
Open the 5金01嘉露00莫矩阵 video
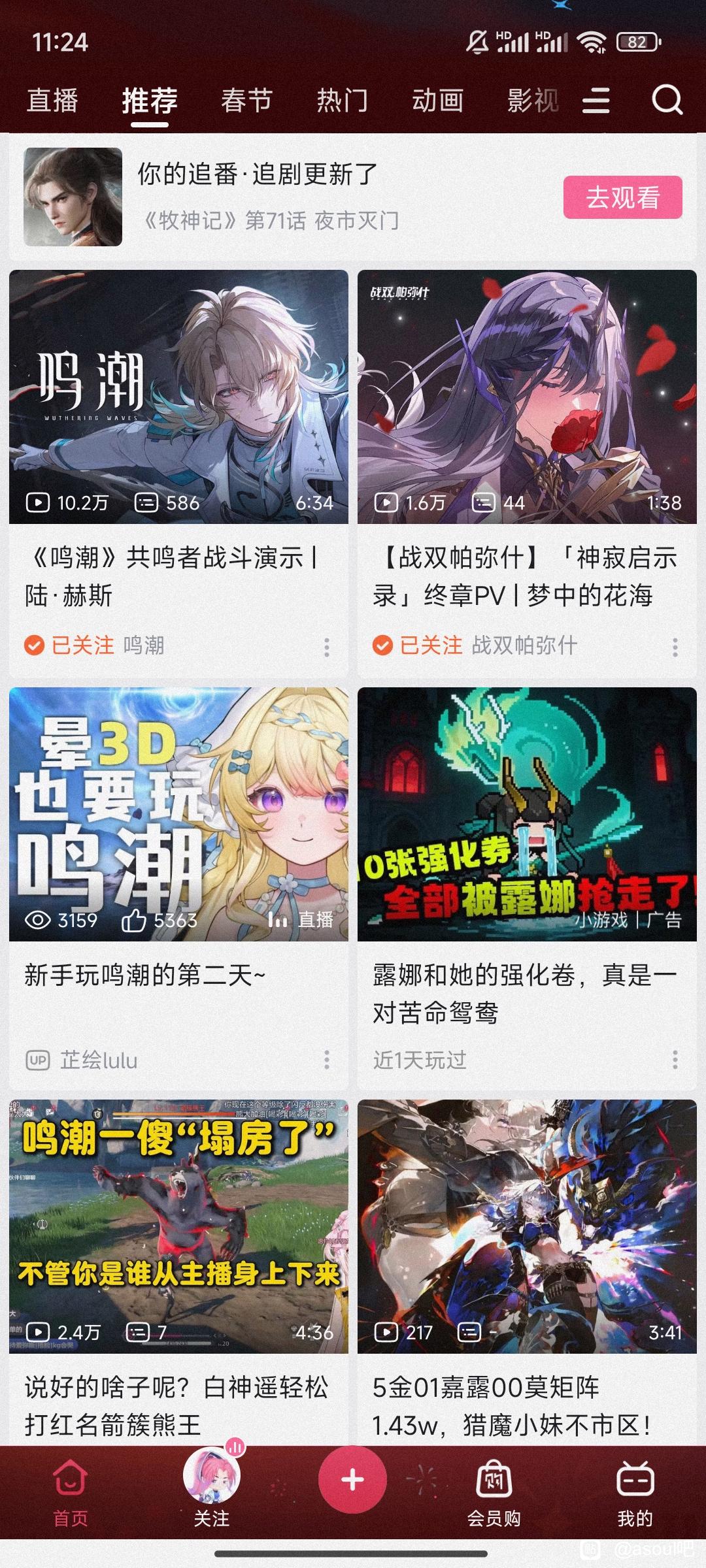tap(527, 1226)
